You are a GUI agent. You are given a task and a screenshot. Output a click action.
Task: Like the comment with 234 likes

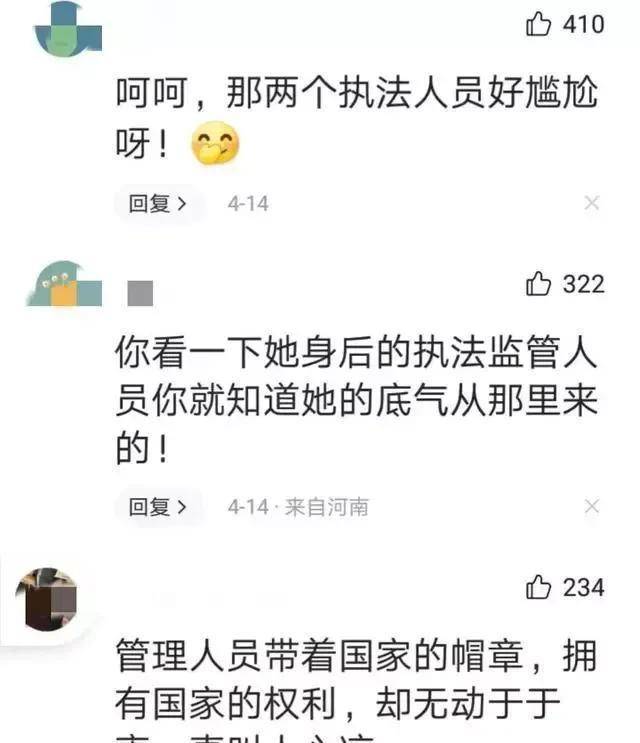539,588
